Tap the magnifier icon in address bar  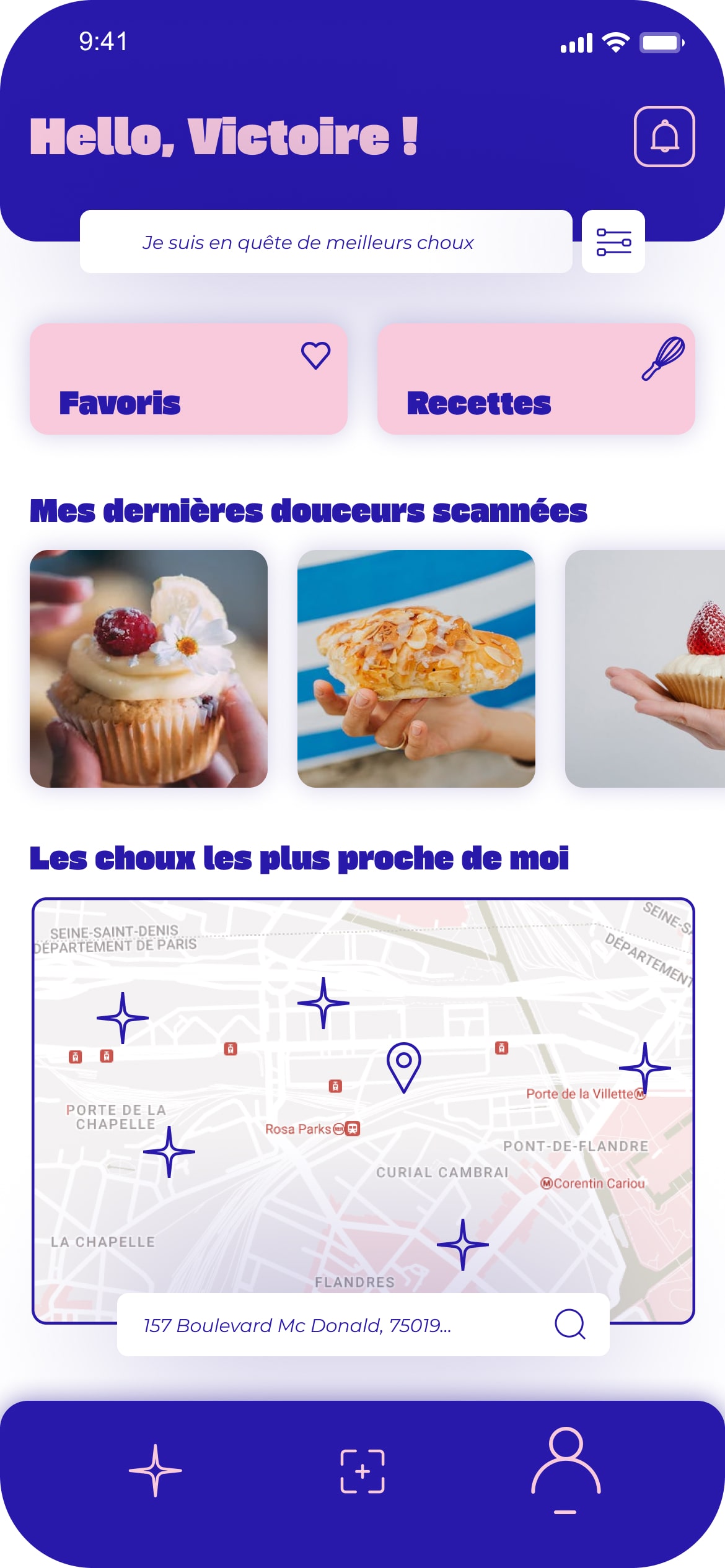(x=570, y=1325)
